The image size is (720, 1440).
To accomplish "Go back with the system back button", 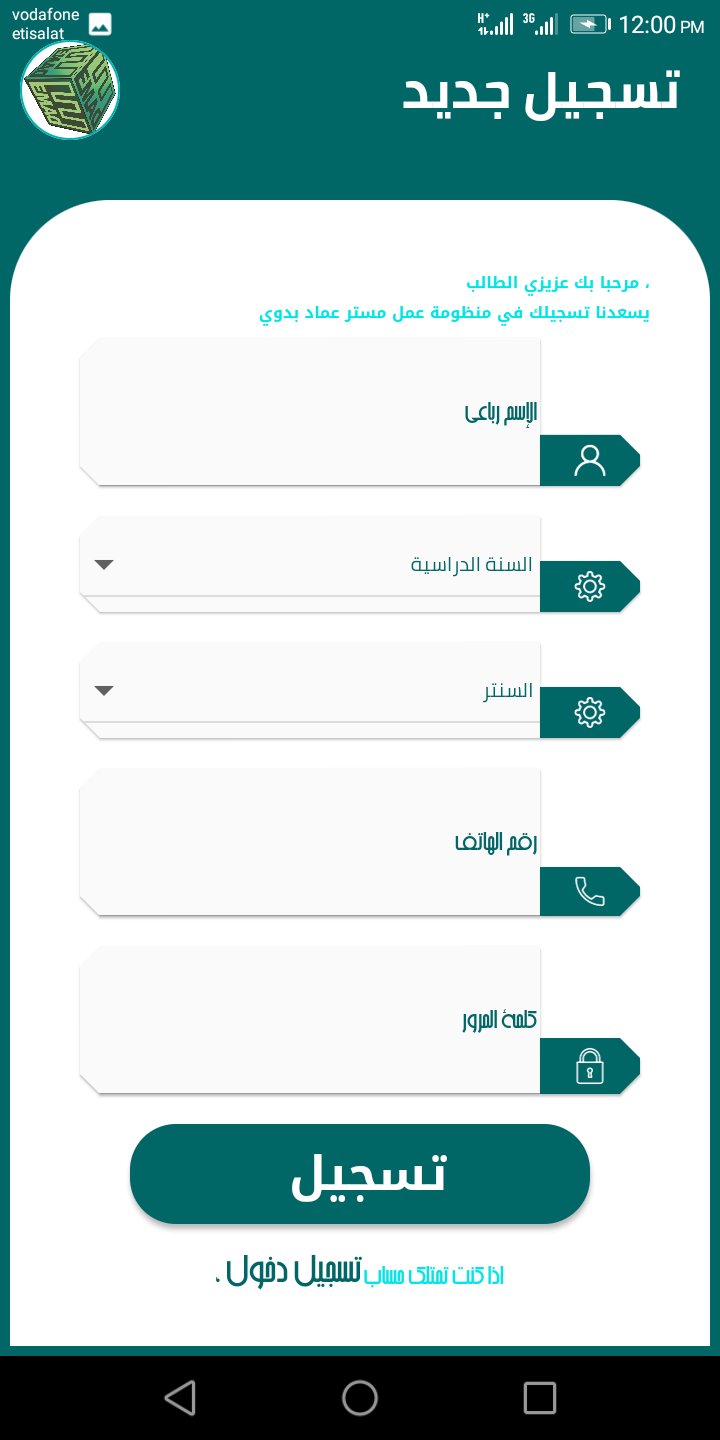I will click(180, 1397).
